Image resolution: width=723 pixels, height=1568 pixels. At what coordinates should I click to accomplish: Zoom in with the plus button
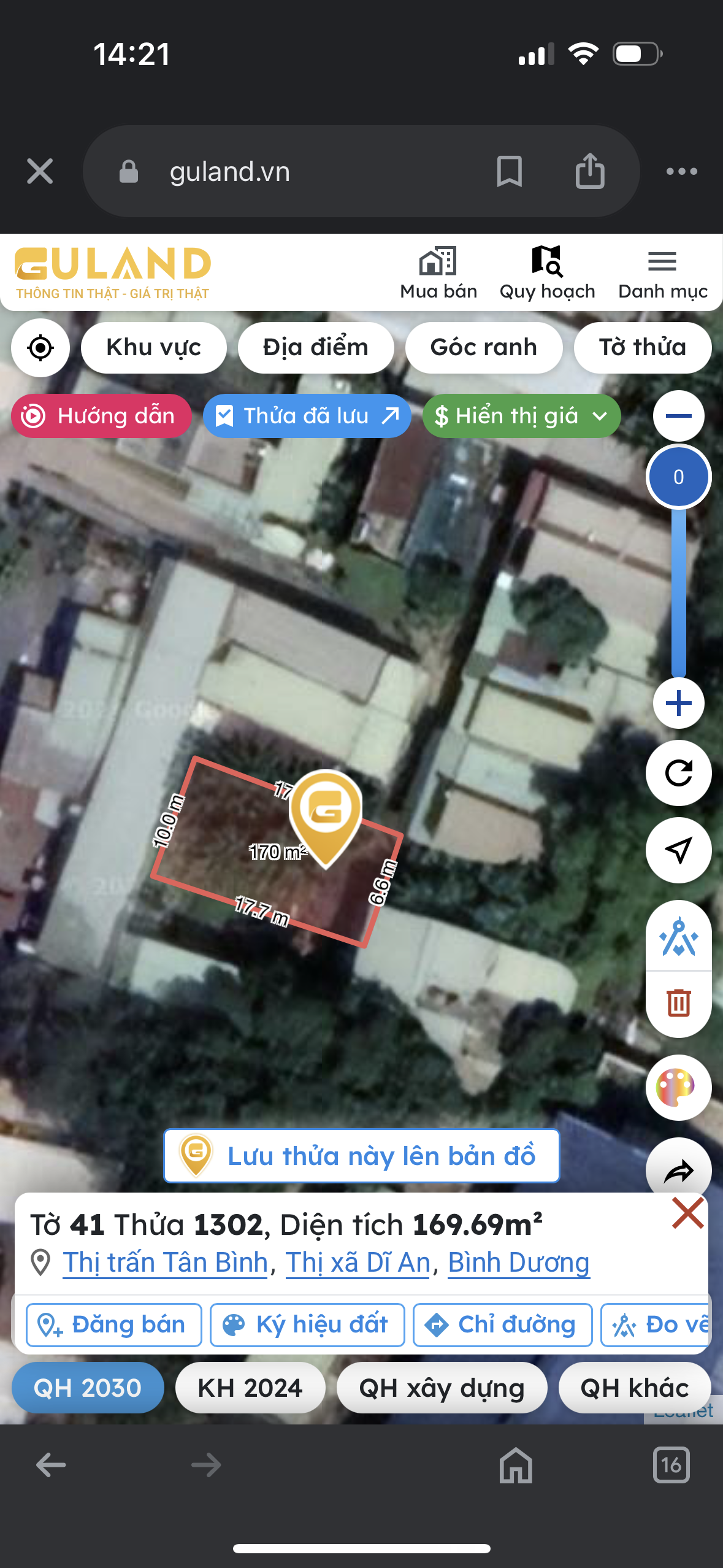pos(678,703)
